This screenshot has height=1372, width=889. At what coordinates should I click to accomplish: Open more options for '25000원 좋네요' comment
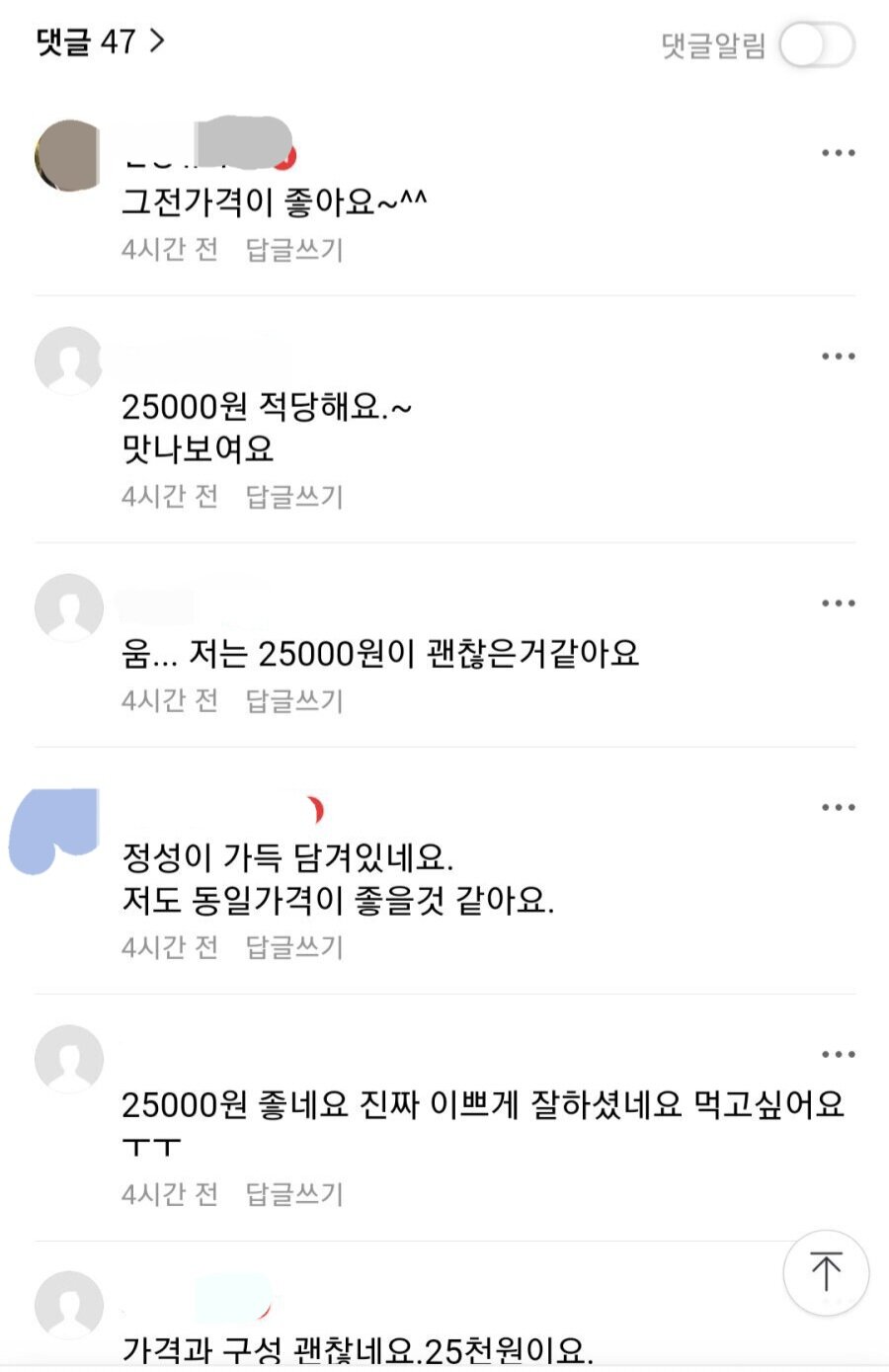click(x=838, y=1055)
